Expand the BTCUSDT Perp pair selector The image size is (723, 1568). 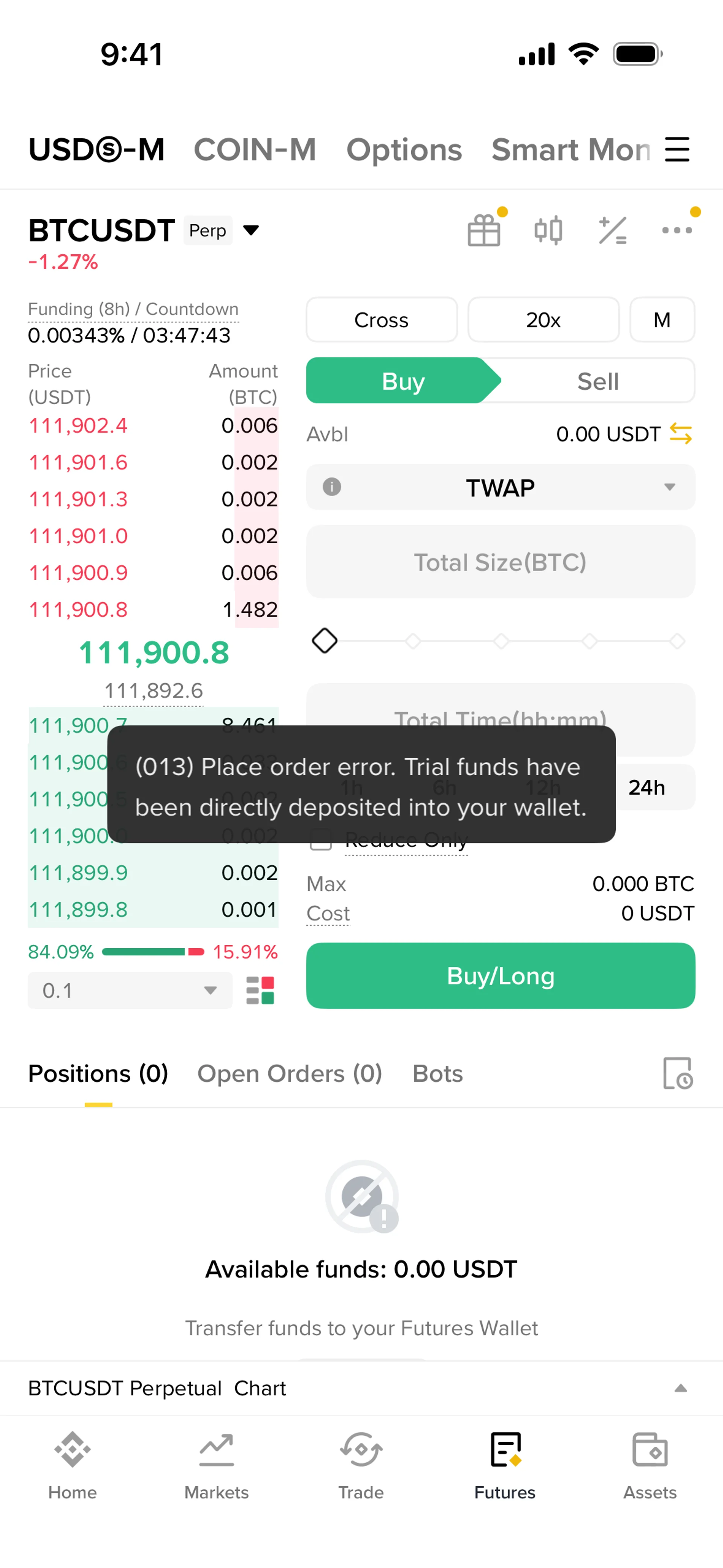pyautogui.click(x=251, y=230)
